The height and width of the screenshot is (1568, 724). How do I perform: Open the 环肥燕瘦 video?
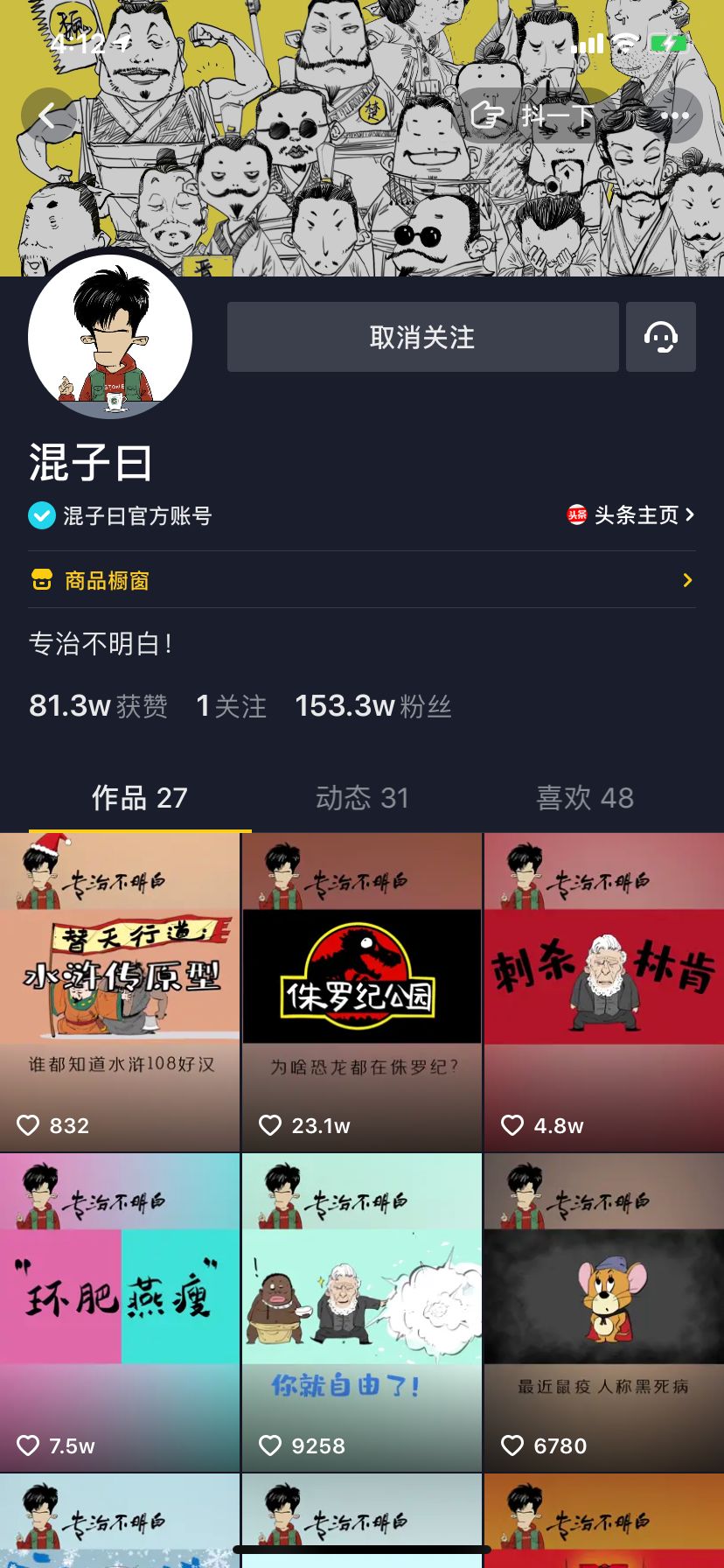click(x=120, y=1312)
